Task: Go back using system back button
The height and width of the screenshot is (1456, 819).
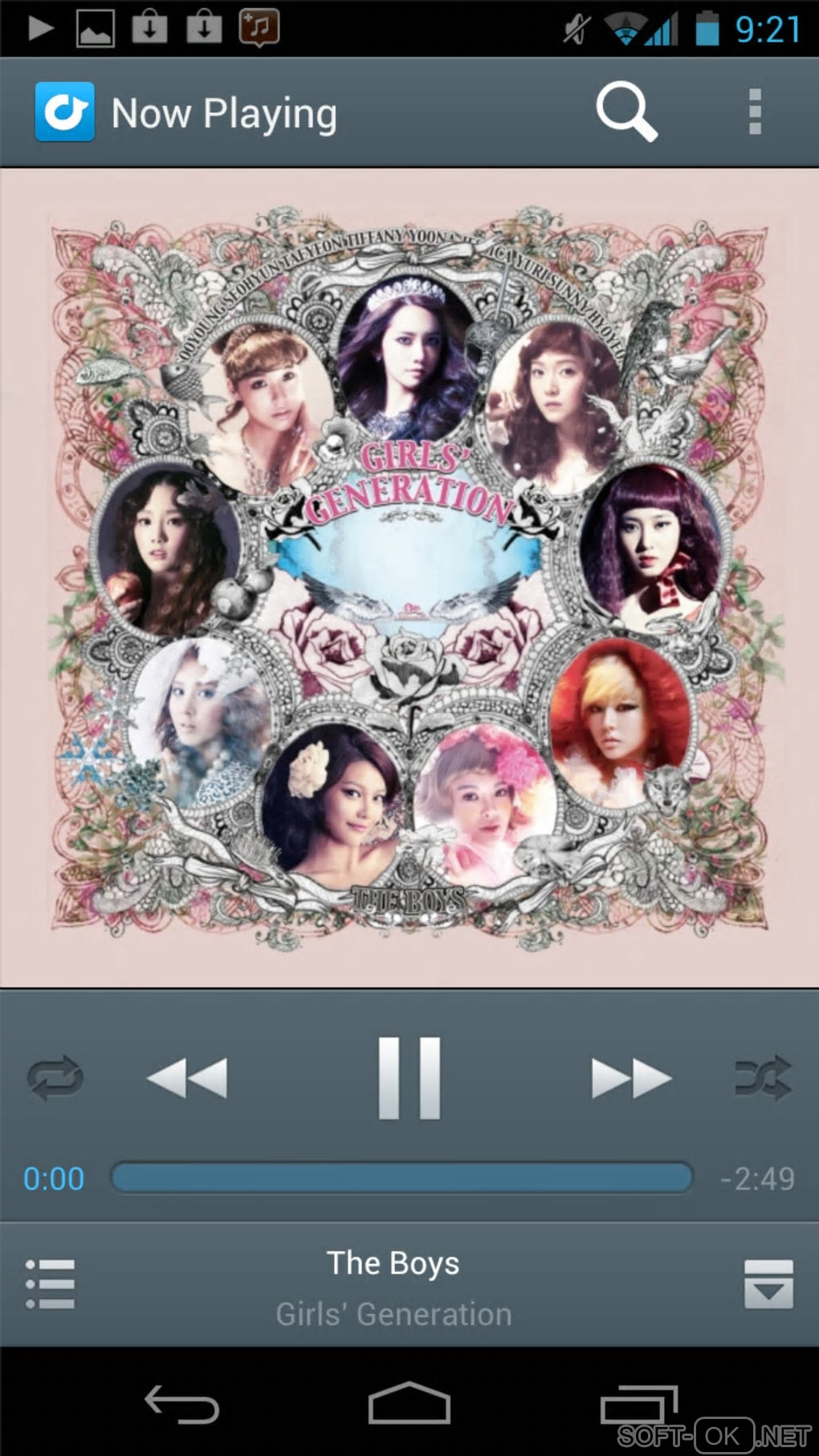Action: click(181, 1405)
